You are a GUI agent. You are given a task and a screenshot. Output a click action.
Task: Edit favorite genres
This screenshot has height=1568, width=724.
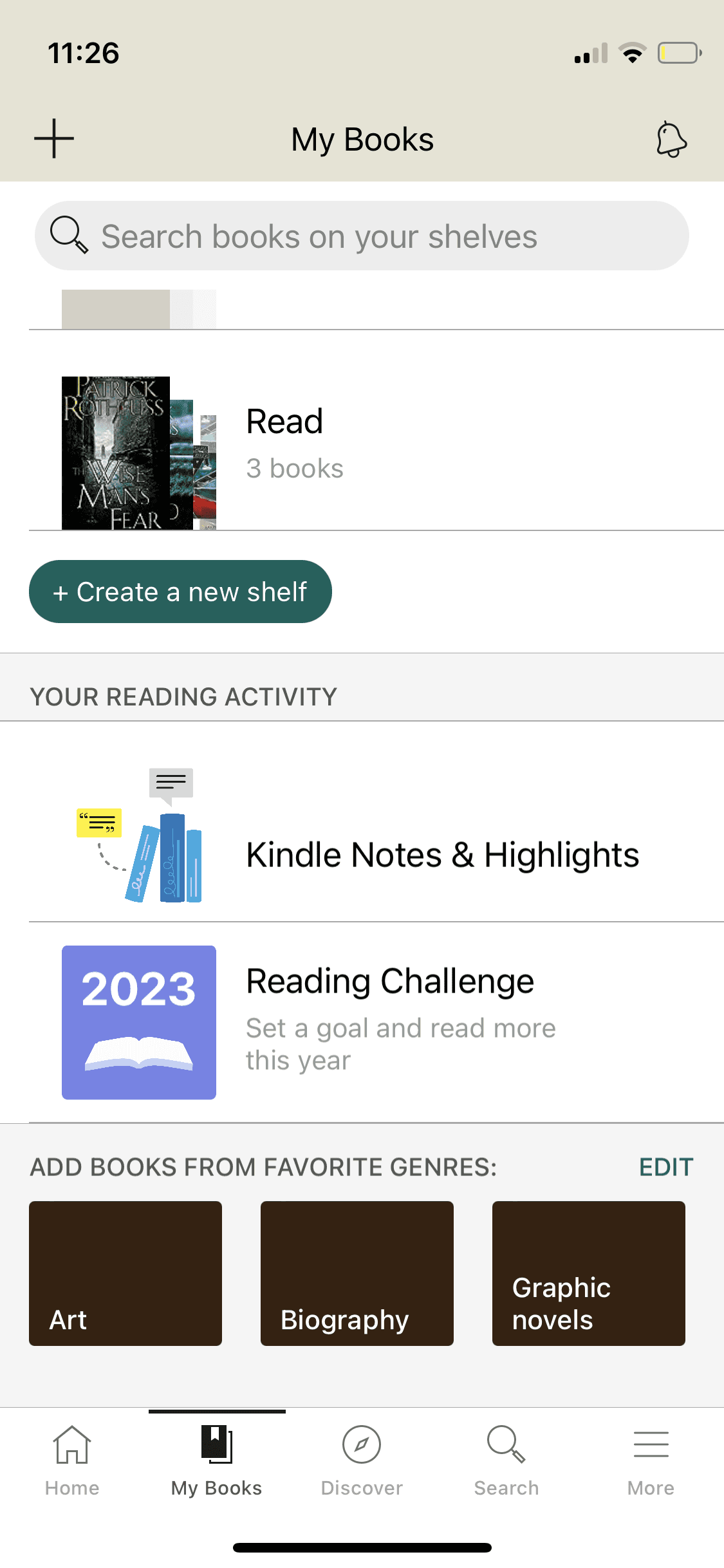pyautogui.click(x=665, y=1167)
